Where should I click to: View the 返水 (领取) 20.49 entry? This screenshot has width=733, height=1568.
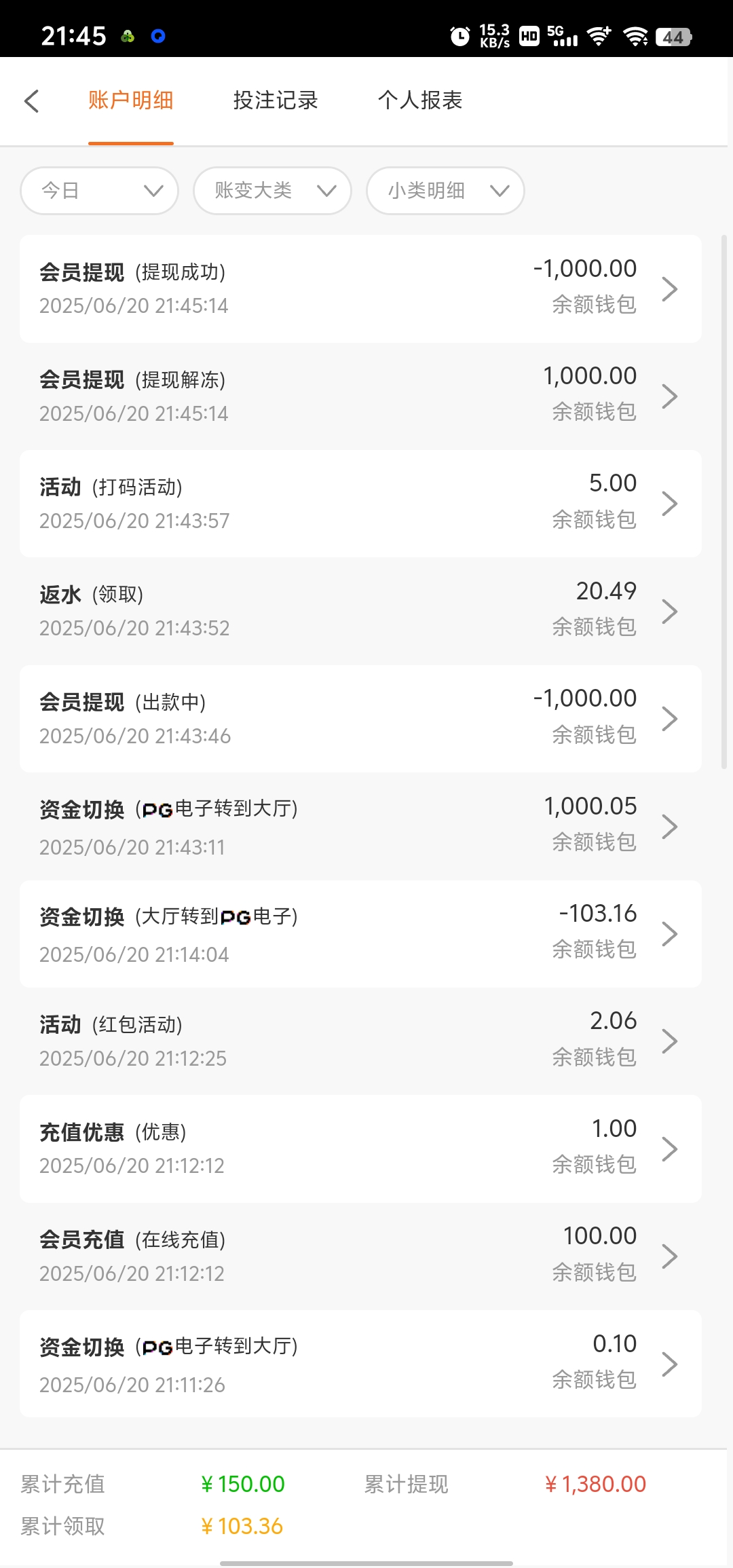[360, 611]
